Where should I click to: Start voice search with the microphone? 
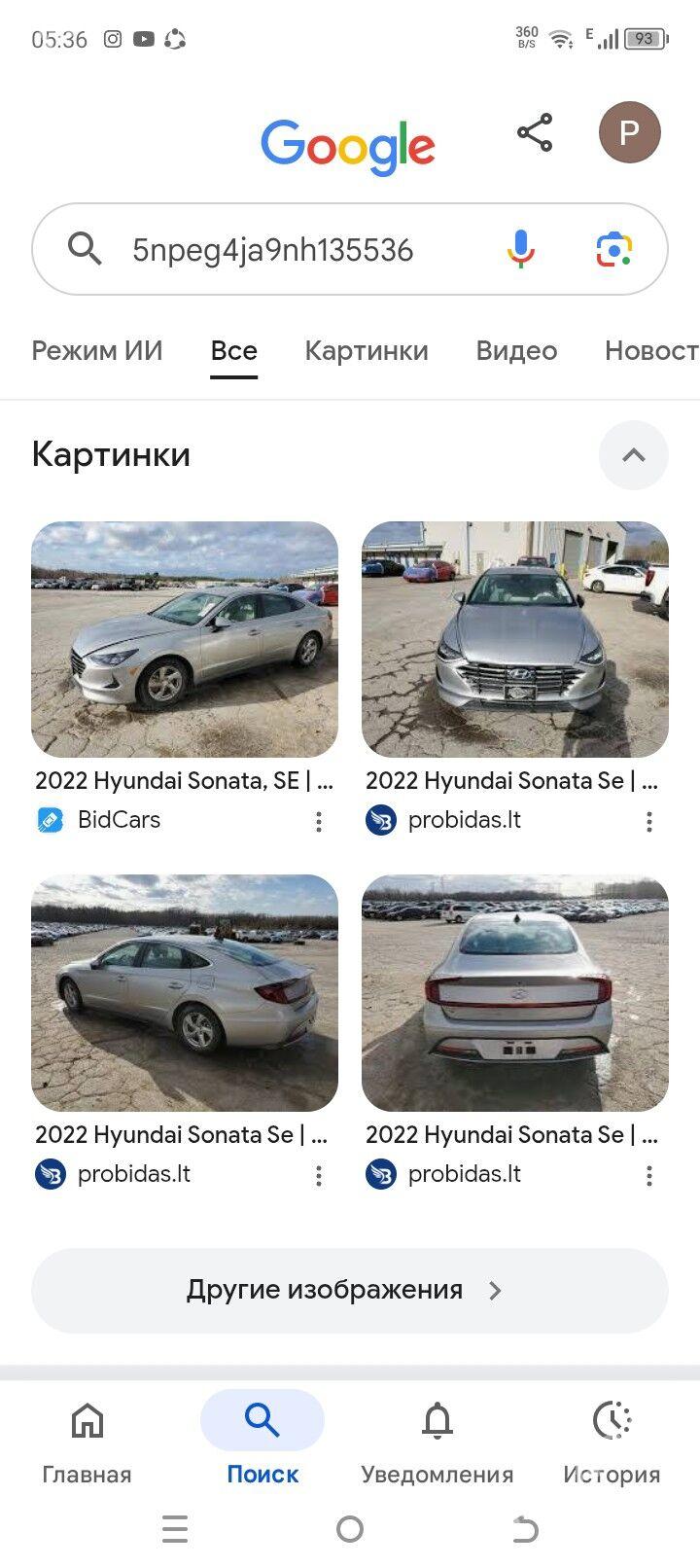coord(520,249)
